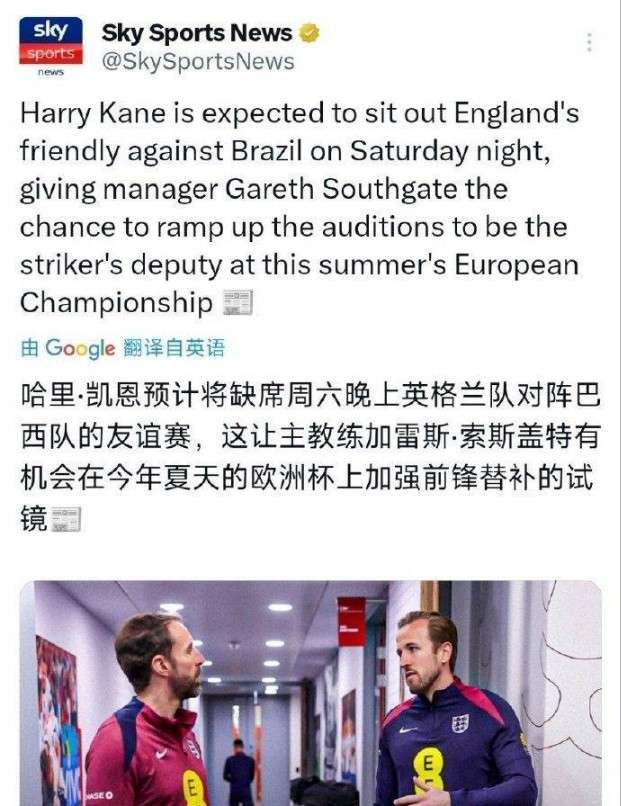Tap the @SkySportsNews handle

198,61
